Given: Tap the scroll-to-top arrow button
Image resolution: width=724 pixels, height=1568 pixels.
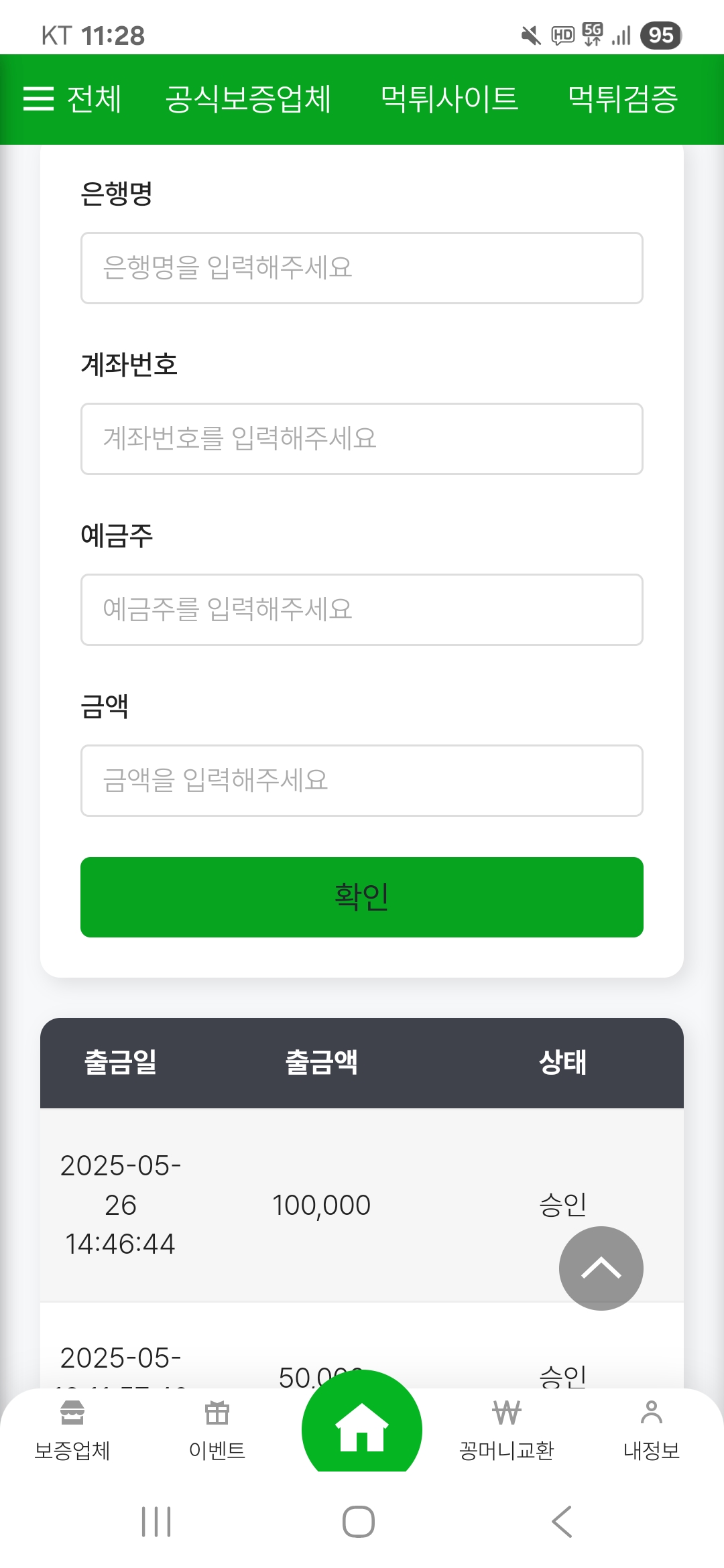Looking at the screenshot, I should point(601,1268).
